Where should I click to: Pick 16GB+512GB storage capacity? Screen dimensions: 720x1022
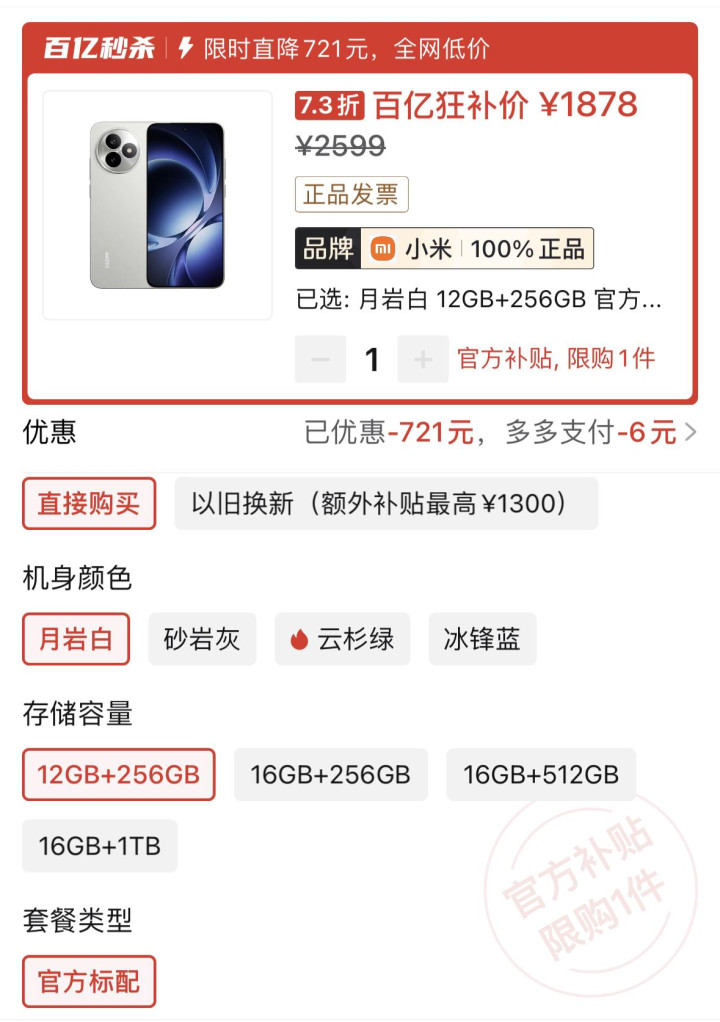(x=540, y=774)
